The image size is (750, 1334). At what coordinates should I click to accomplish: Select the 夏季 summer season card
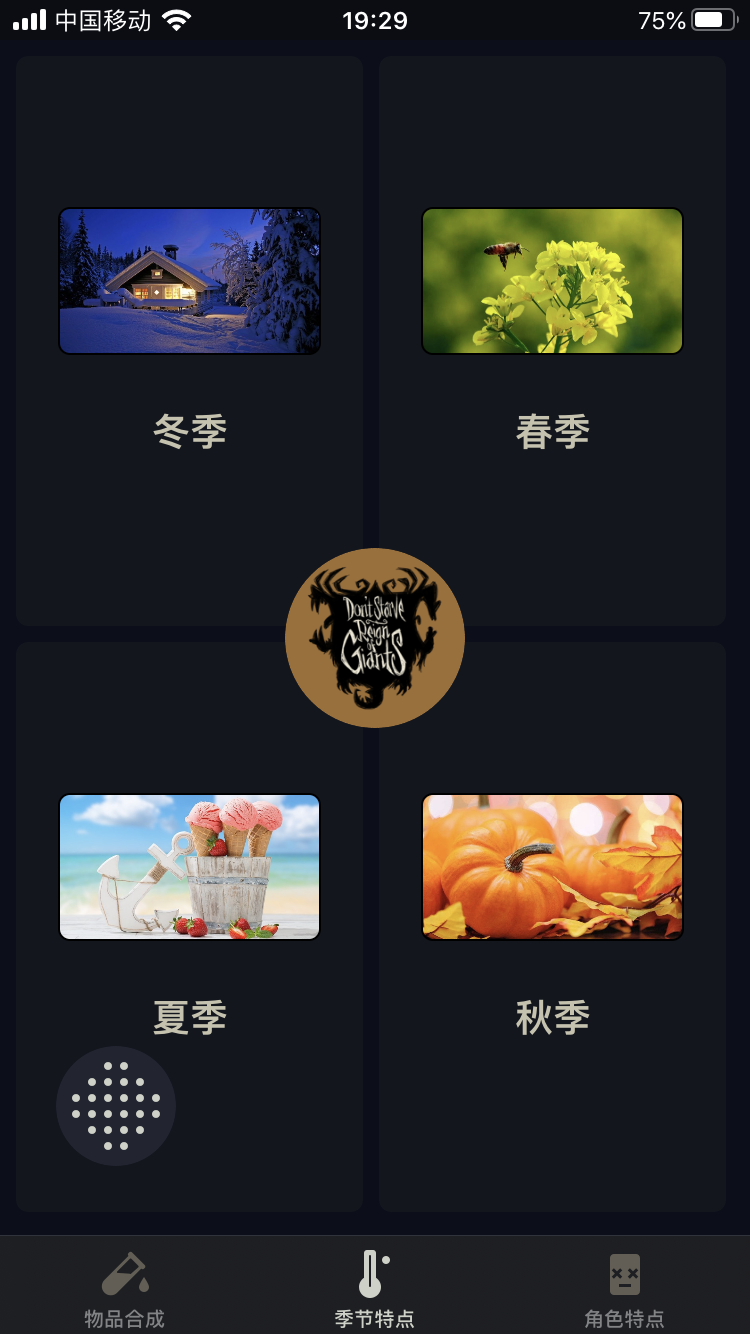[189, 900]
